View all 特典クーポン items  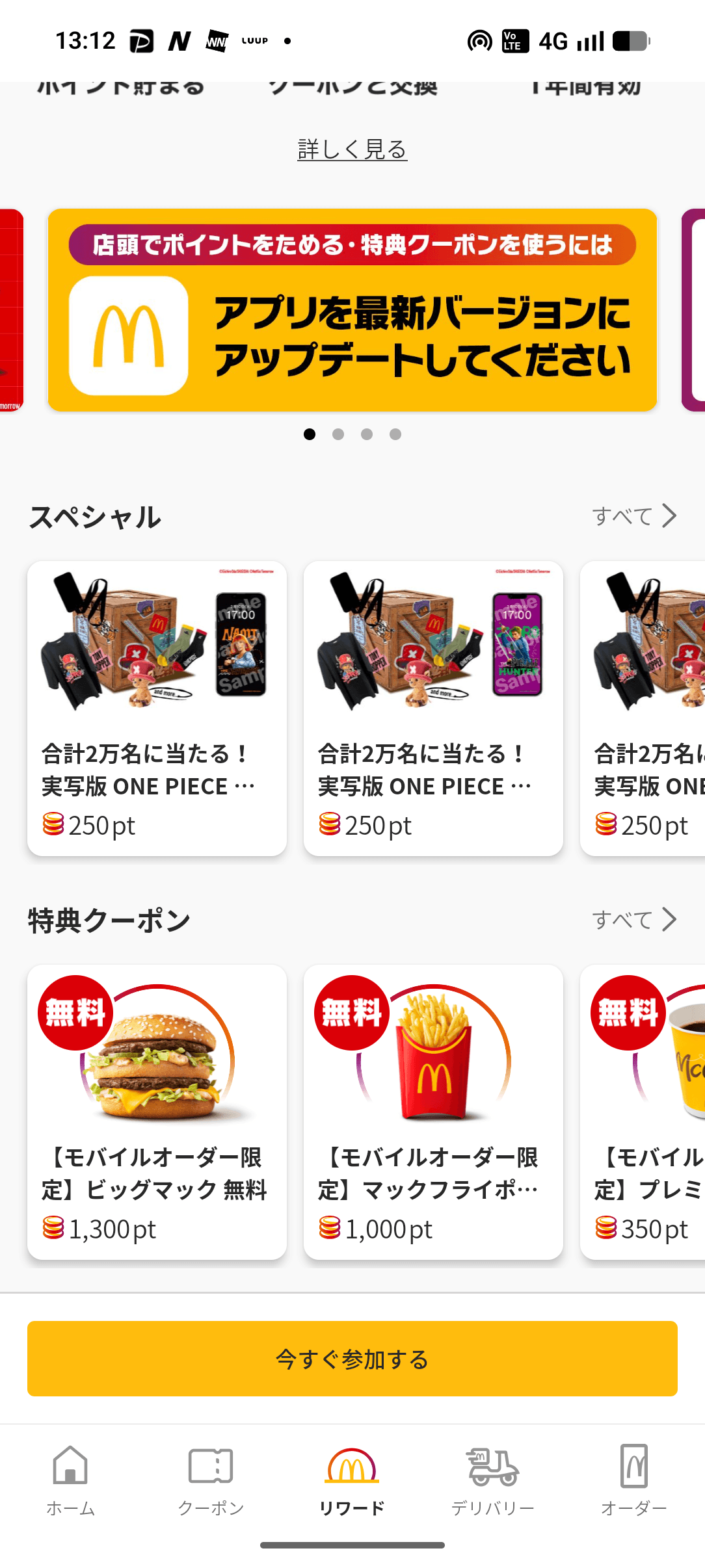click(634, 920)
